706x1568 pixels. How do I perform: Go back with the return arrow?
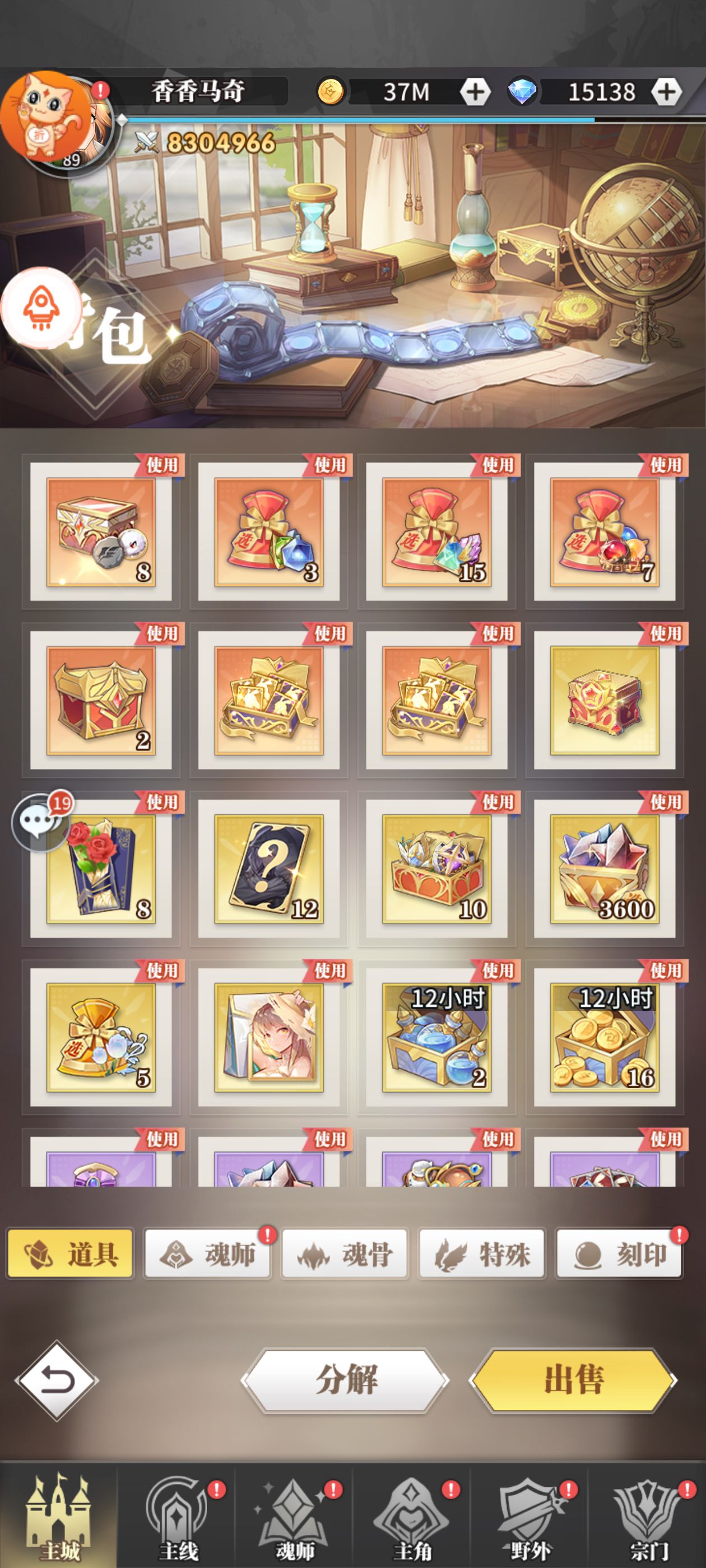[x=57, y=1380]
